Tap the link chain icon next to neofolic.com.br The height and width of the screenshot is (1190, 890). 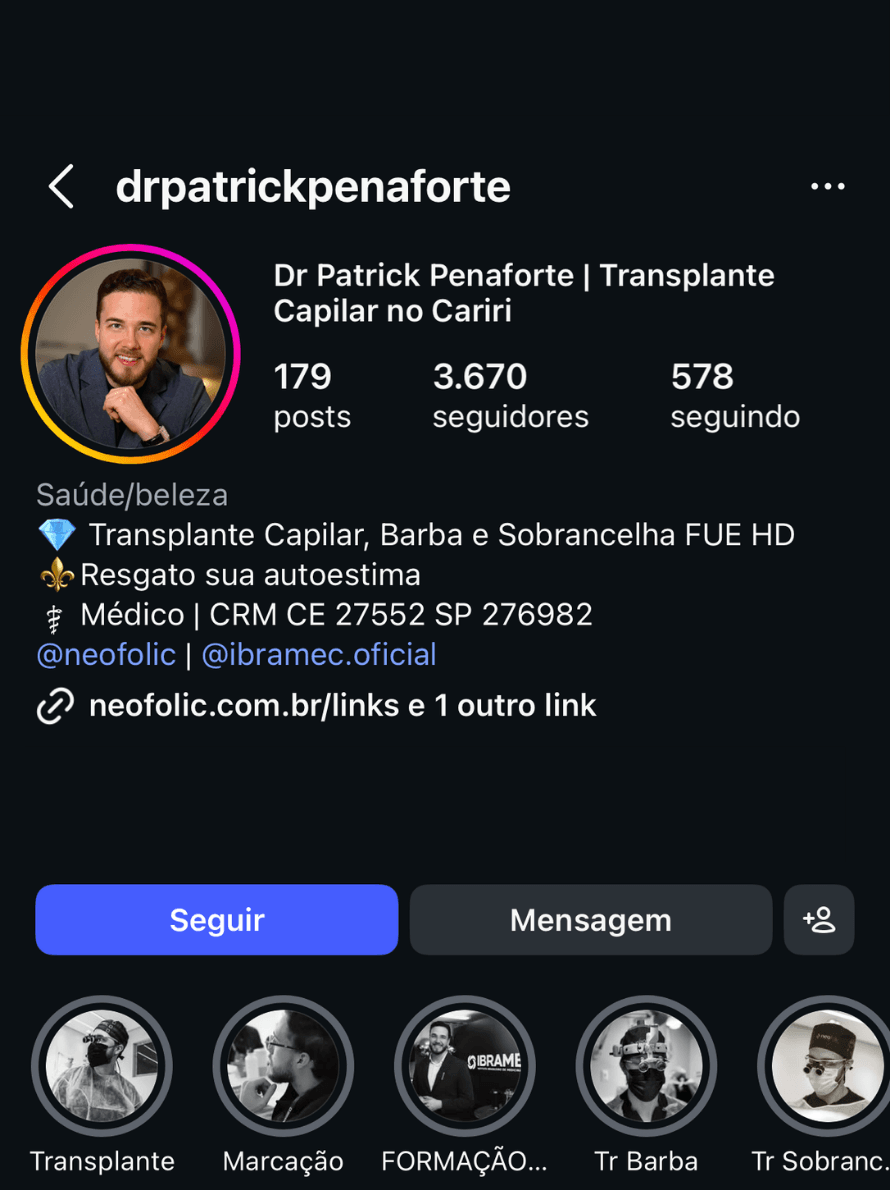point(54,705)
